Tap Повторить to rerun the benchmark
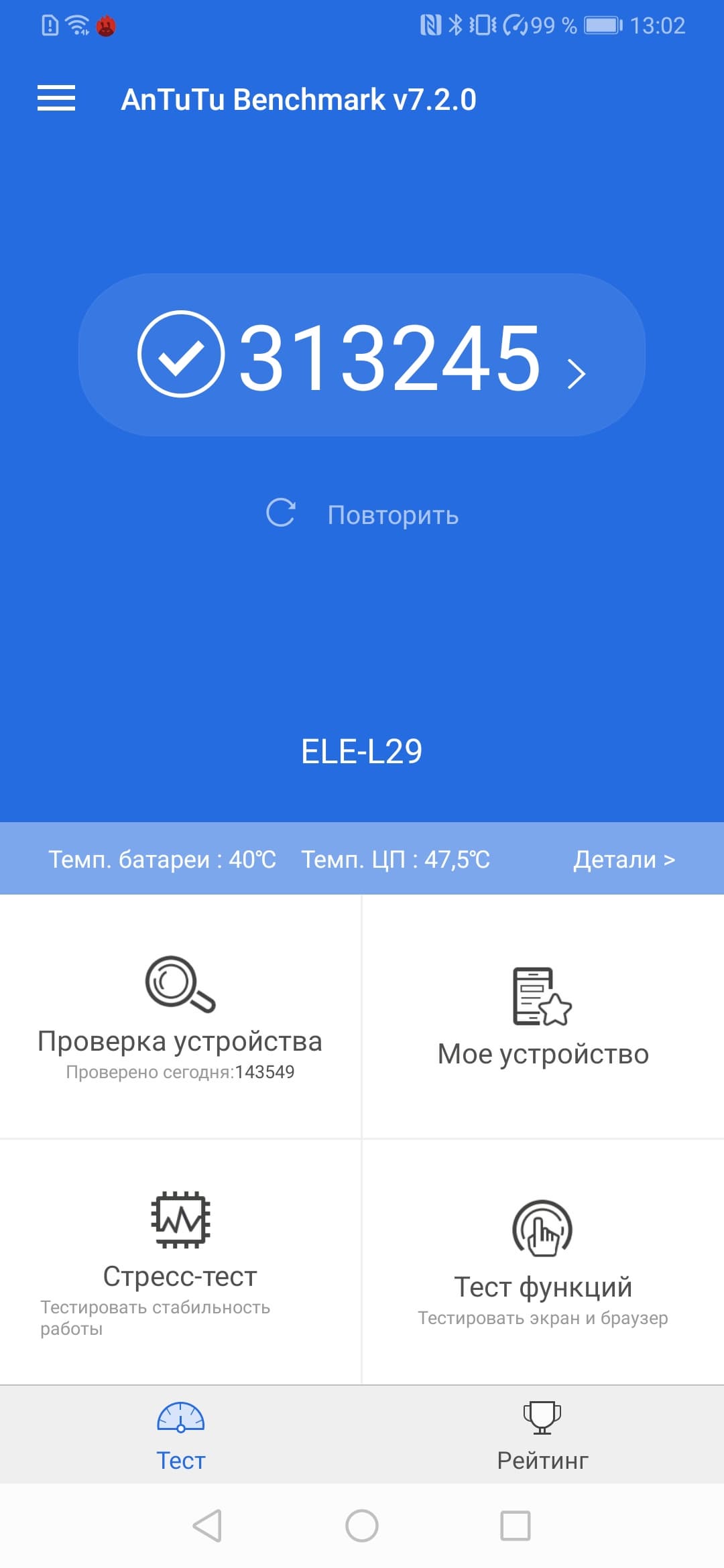724x1568 pixels. [363, 515]
